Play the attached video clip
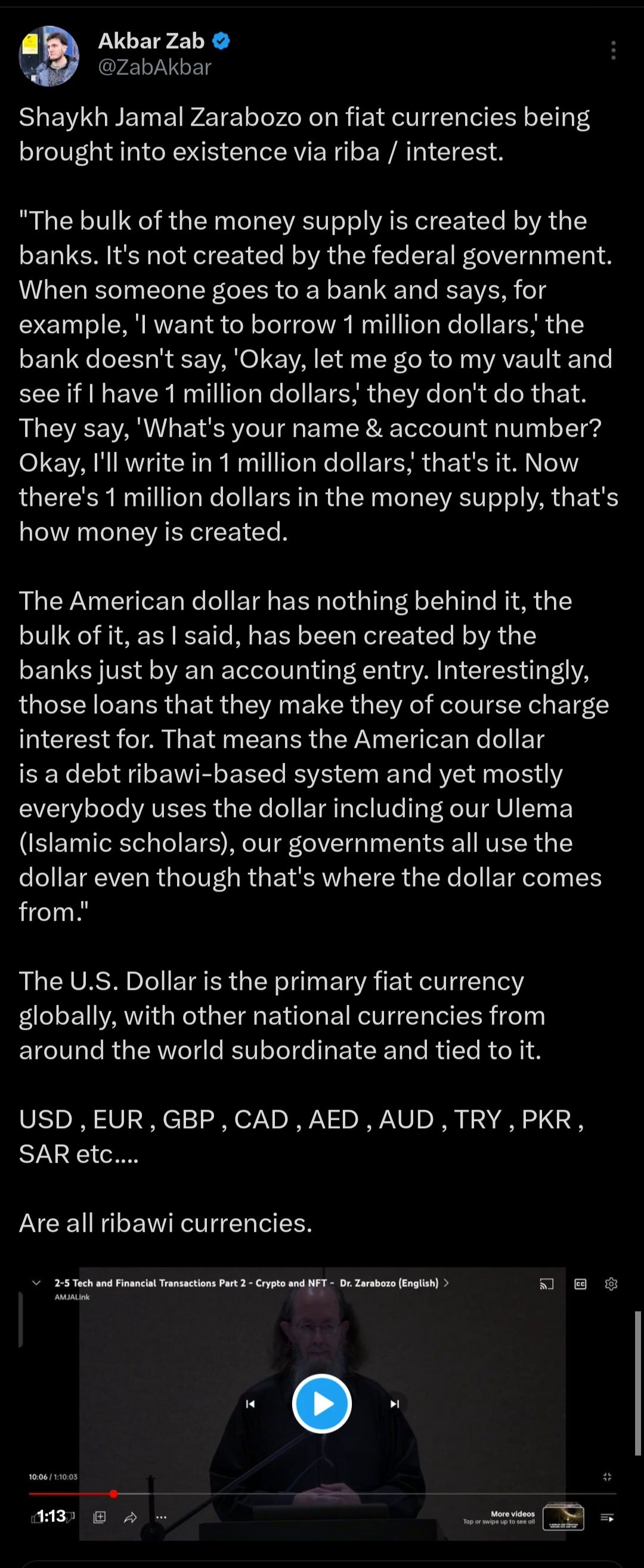644x1568 pixels. (321, 1403)
